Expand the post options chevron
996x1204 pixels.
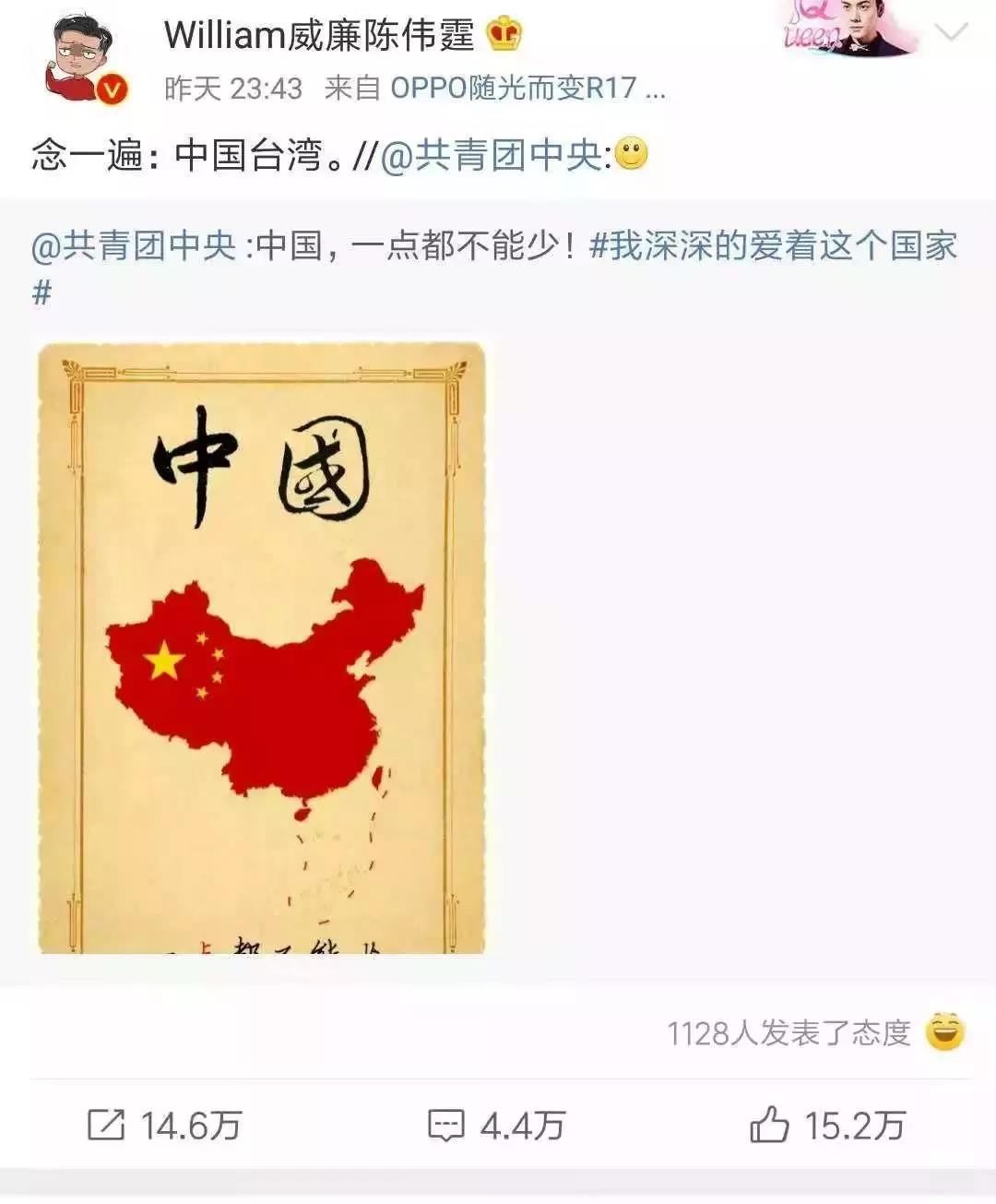click(951, 33)
